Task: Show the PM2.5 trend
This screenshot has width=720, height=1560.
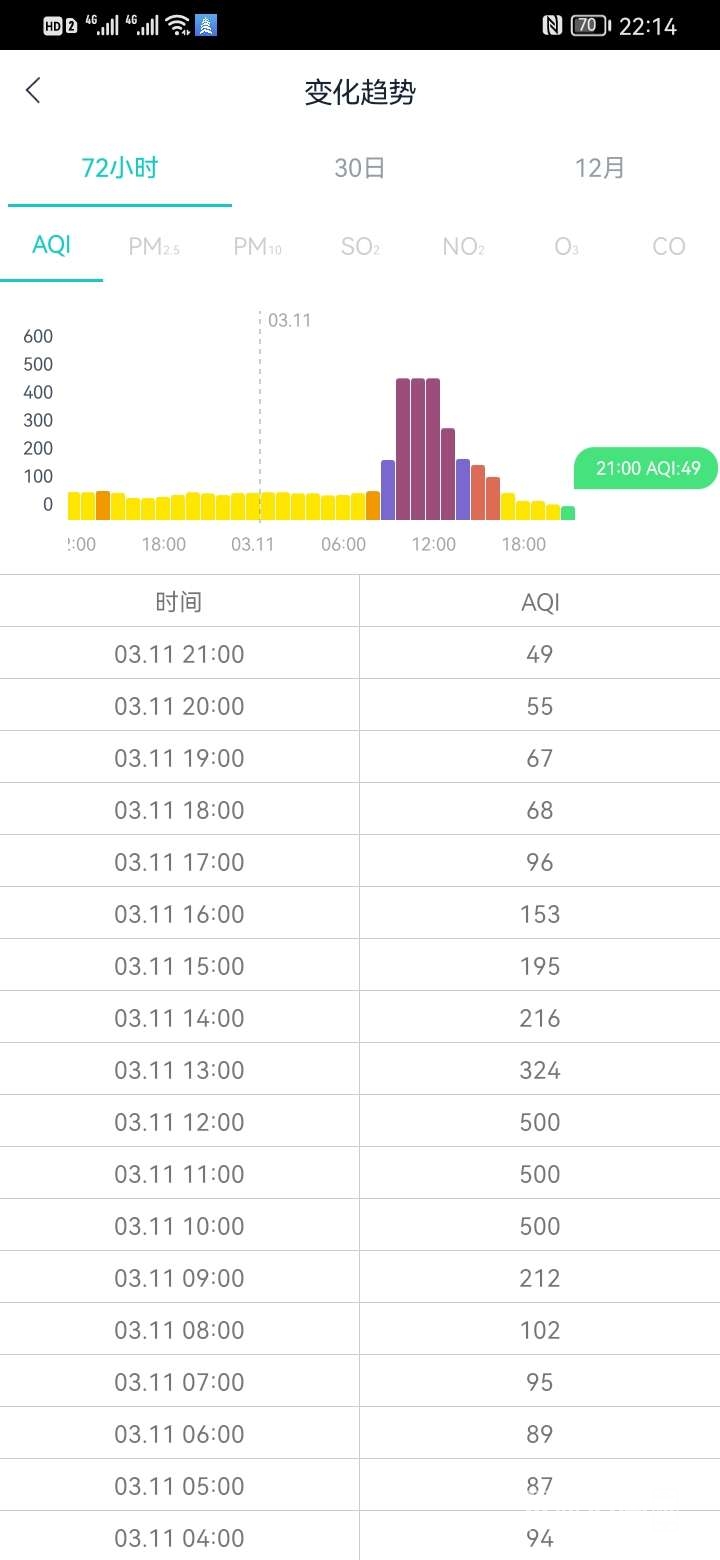Action: click(x=154, y=246)
